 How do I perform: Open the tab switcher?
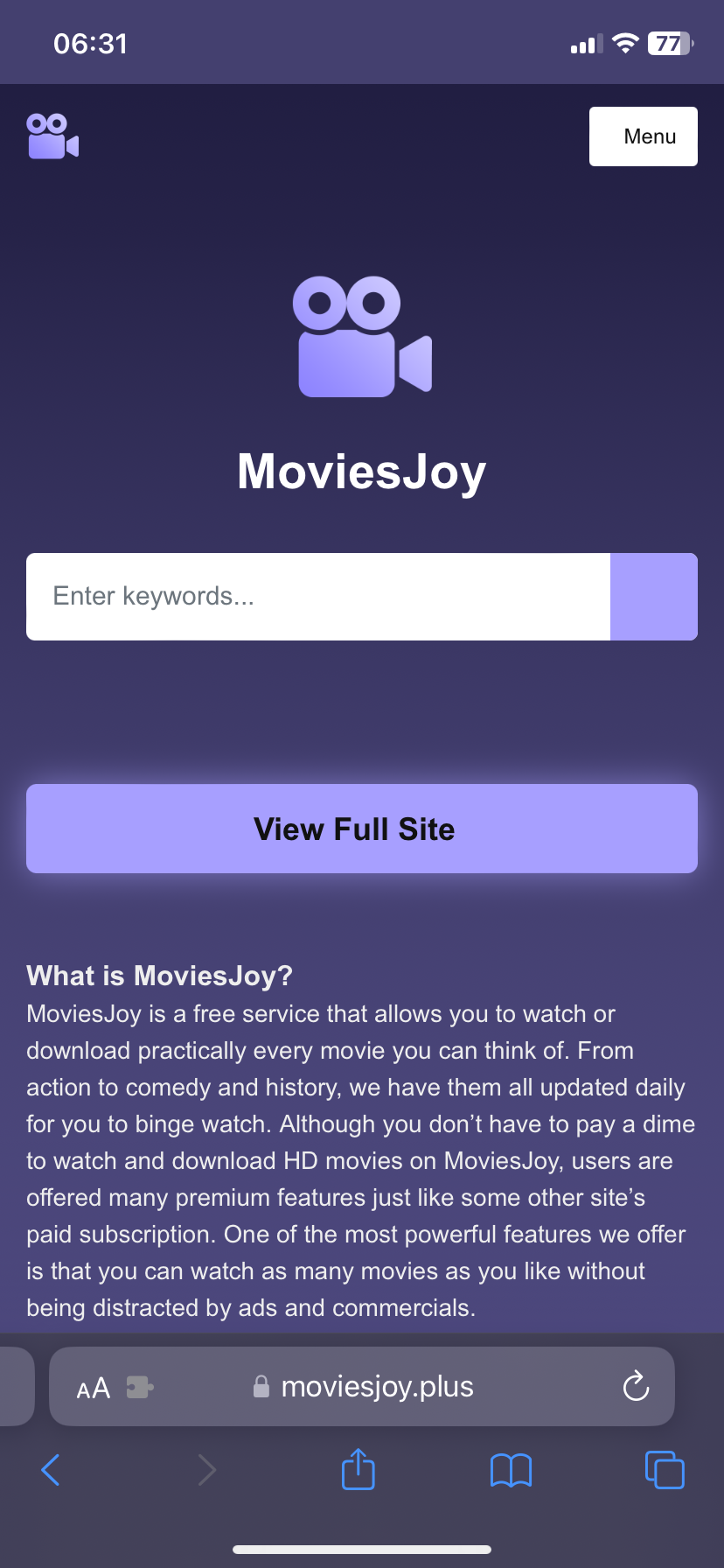[x=664, y=1470]
